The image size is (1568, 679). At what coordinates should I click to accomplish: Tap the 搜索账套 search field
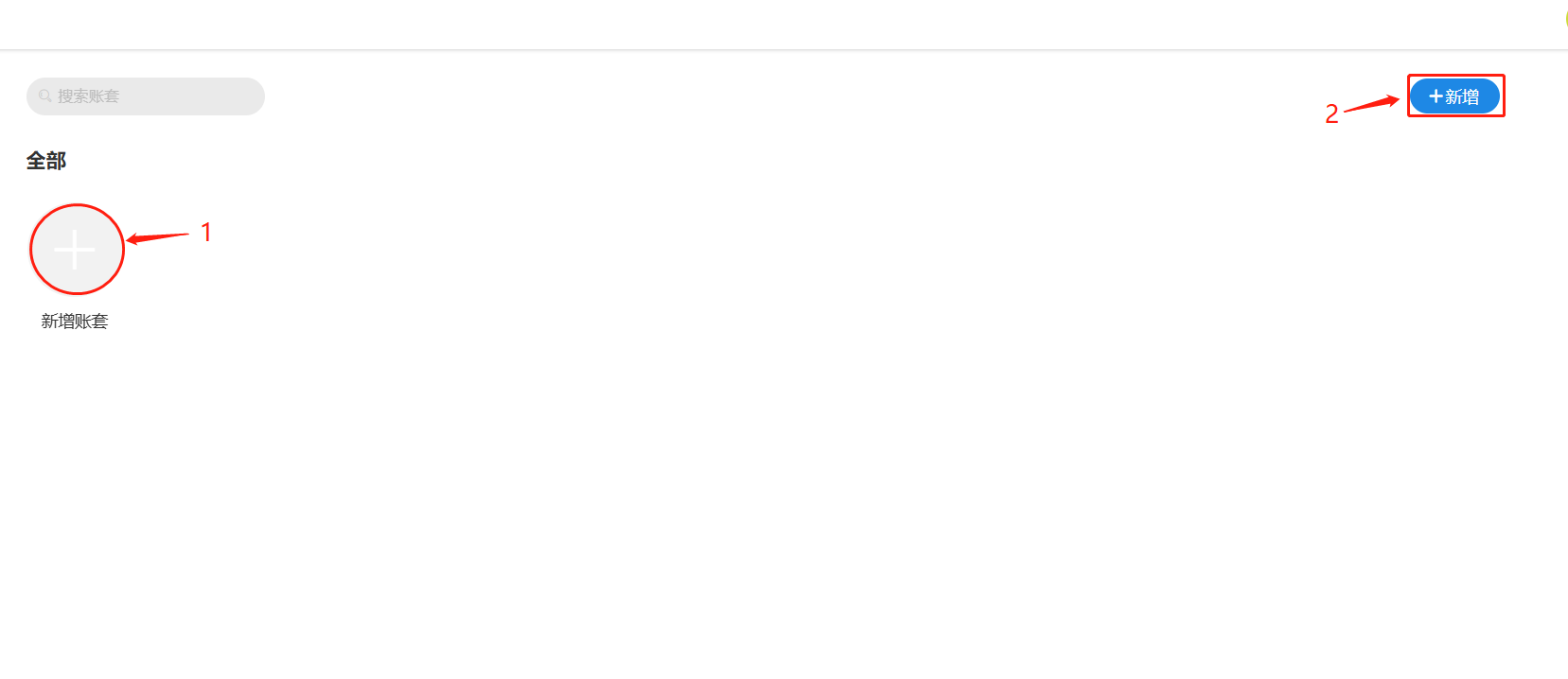(147, 96)
